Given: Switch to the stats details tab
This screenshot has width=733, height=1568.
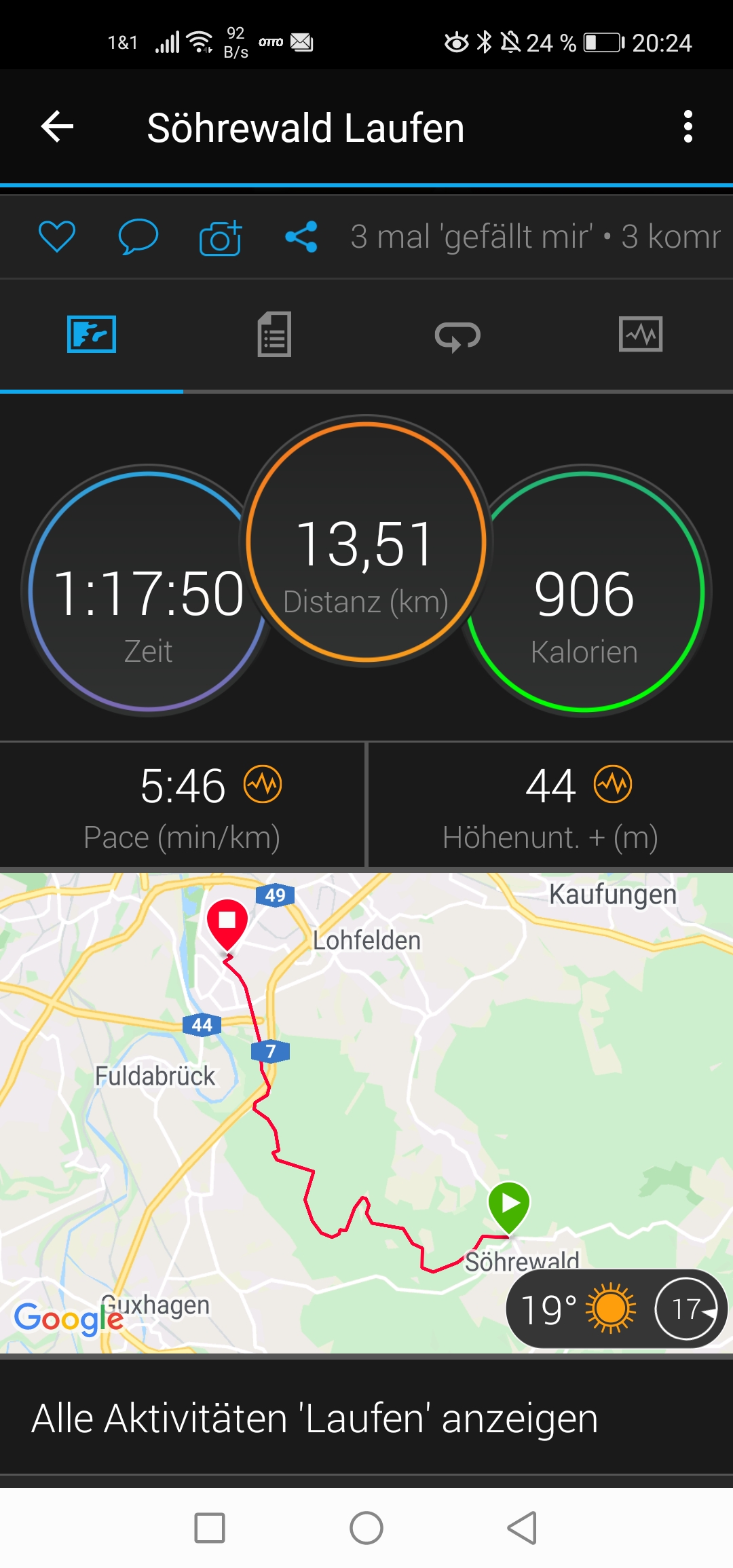Looking at the screenshot, I should pyautogui.click(x=274, y=335).
